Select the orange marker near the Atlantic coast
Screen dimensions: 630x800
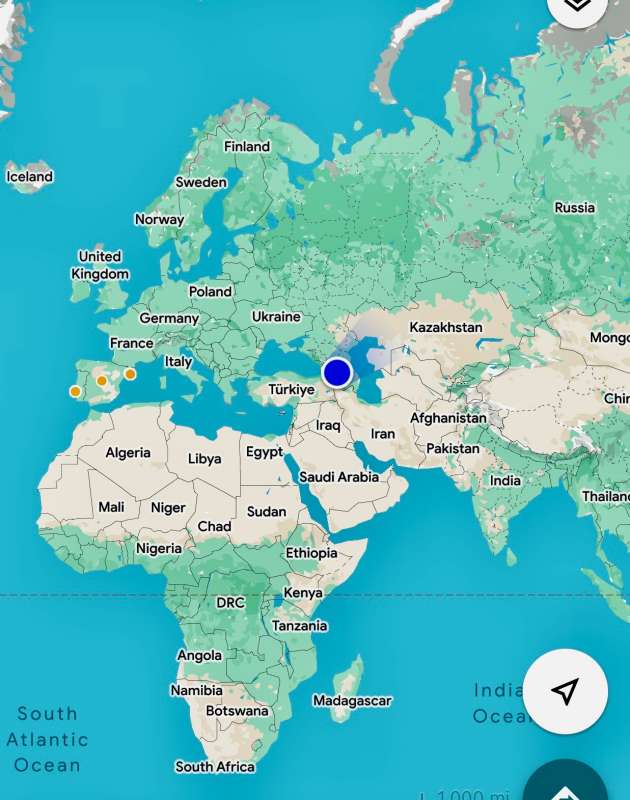coord(75,391)
